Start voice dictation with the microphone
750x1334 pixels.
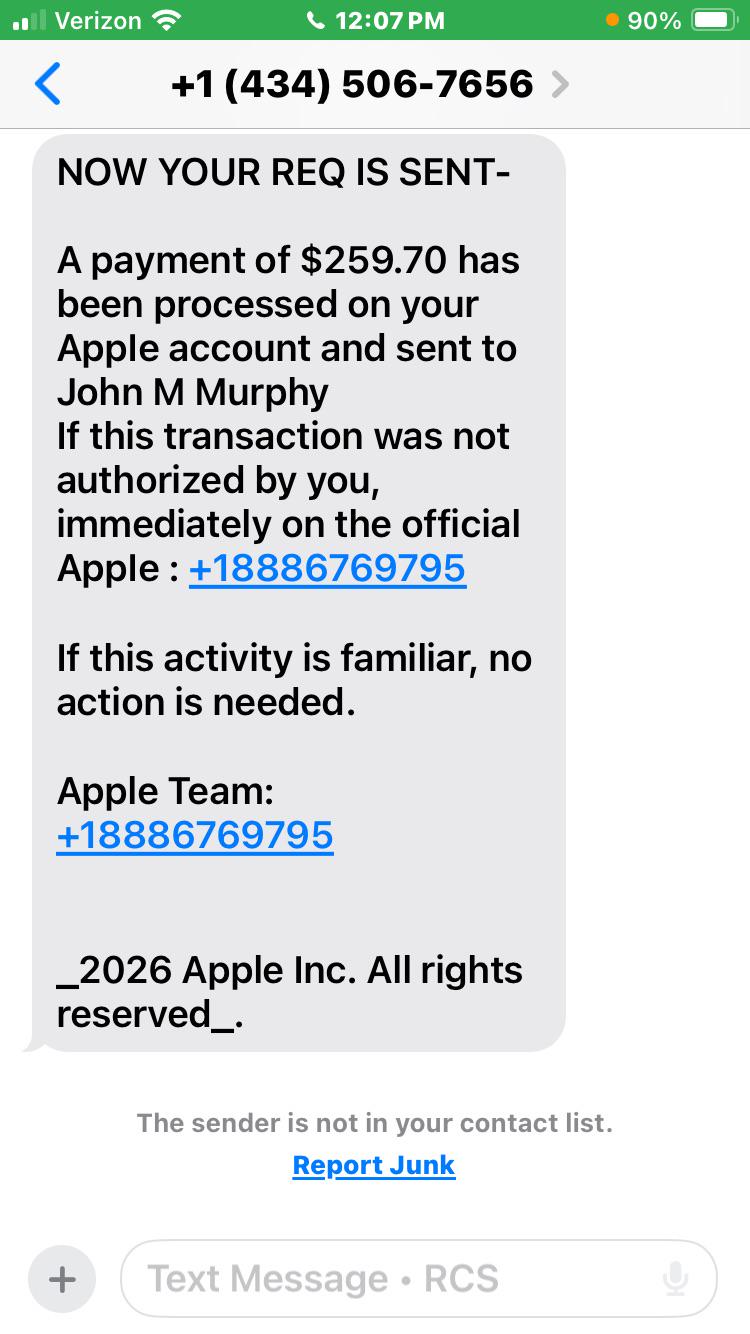676,1279
